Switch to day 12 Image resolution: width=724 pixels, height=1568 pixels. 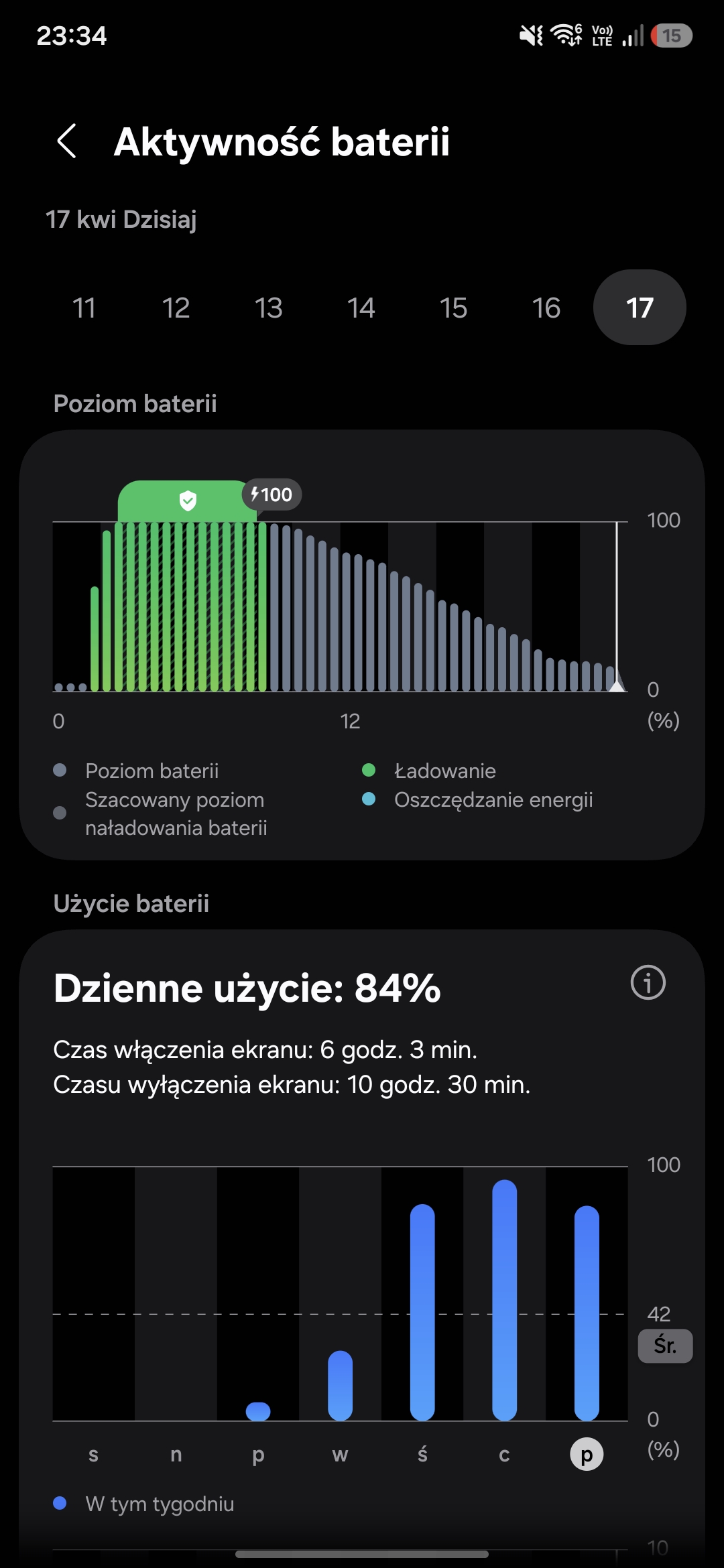tap(176, 308)
